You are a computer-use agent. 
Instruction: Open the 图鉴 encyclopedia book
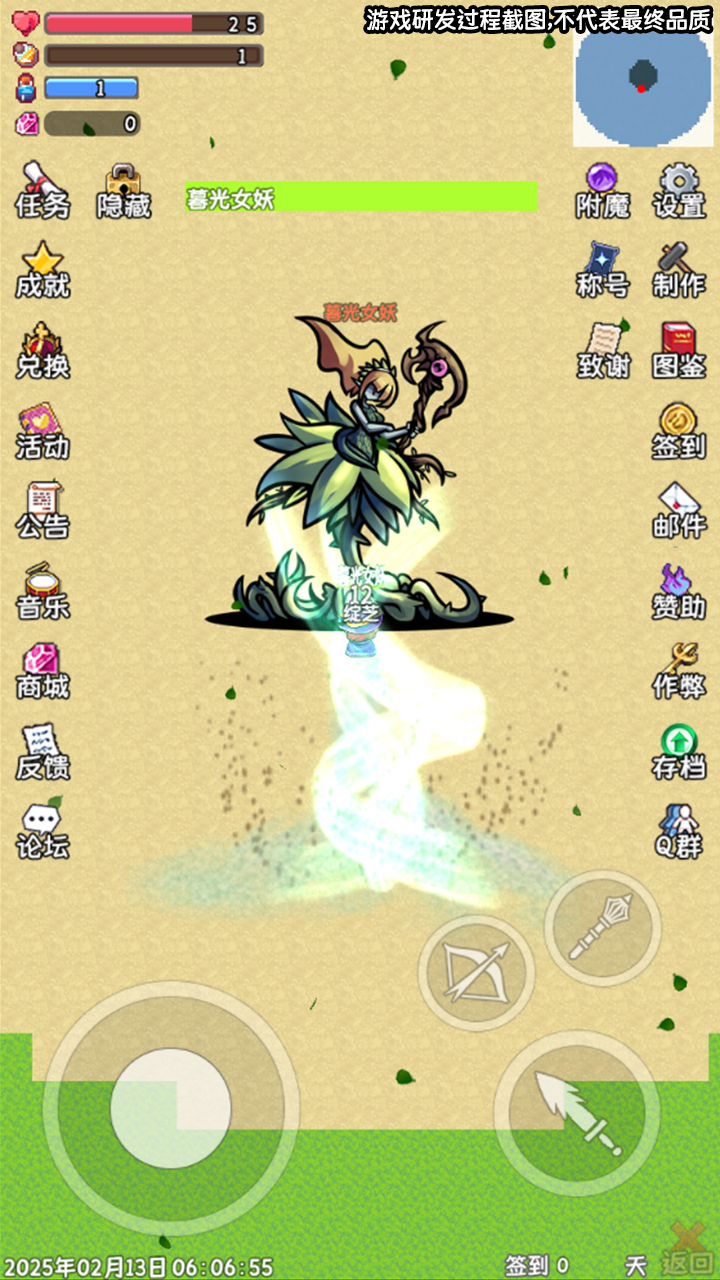tap(679, 351)
